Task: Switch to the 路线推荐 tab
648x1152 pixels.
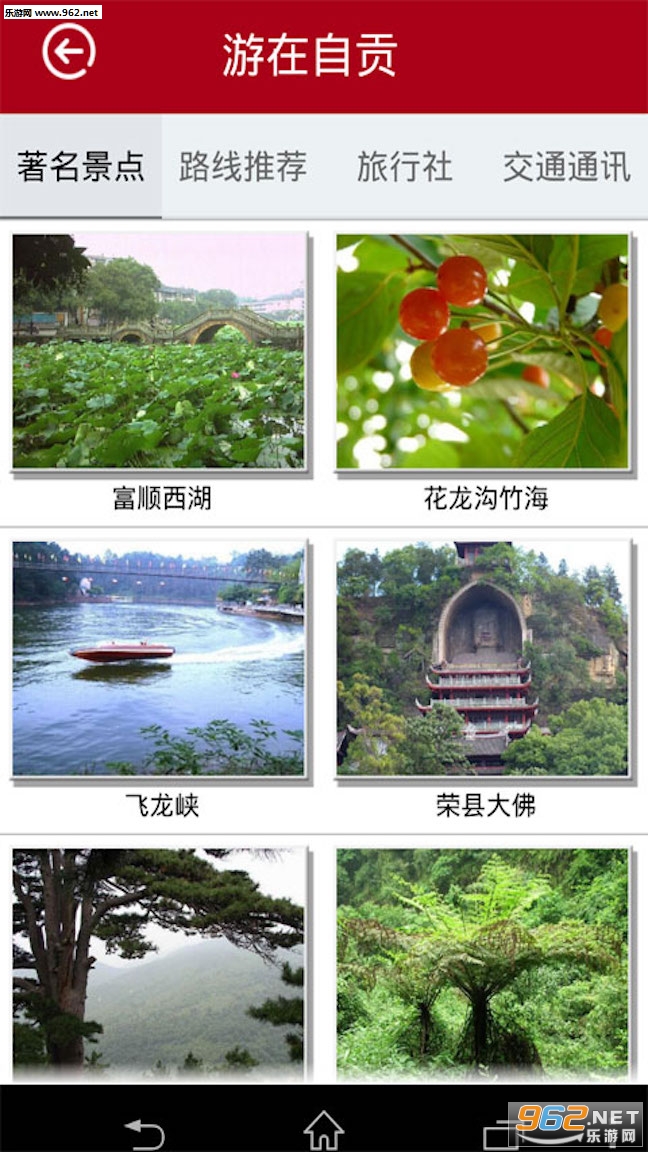Action: 243,167
